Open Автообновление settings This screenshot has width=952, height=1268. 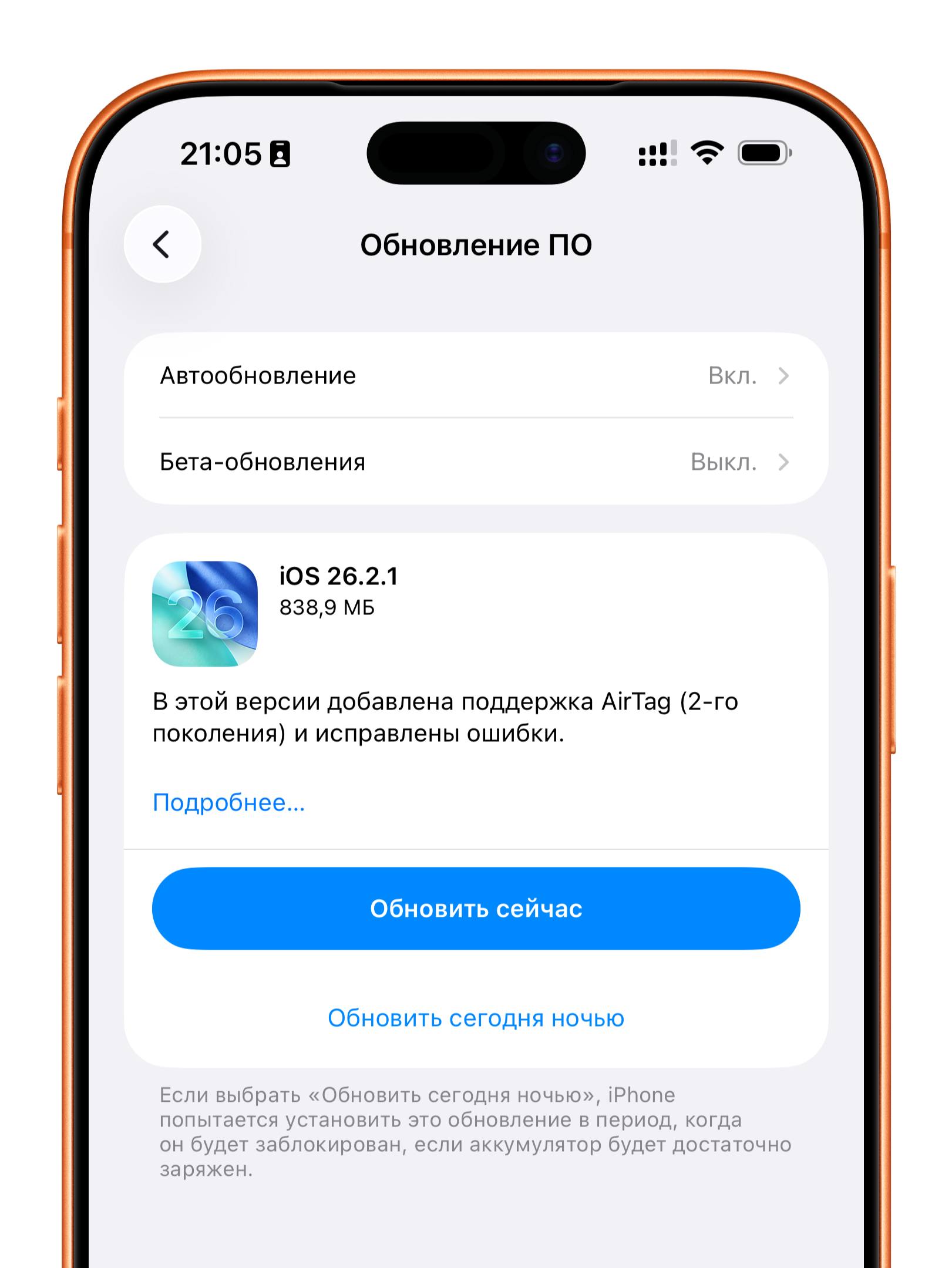[x=476, y=376]
